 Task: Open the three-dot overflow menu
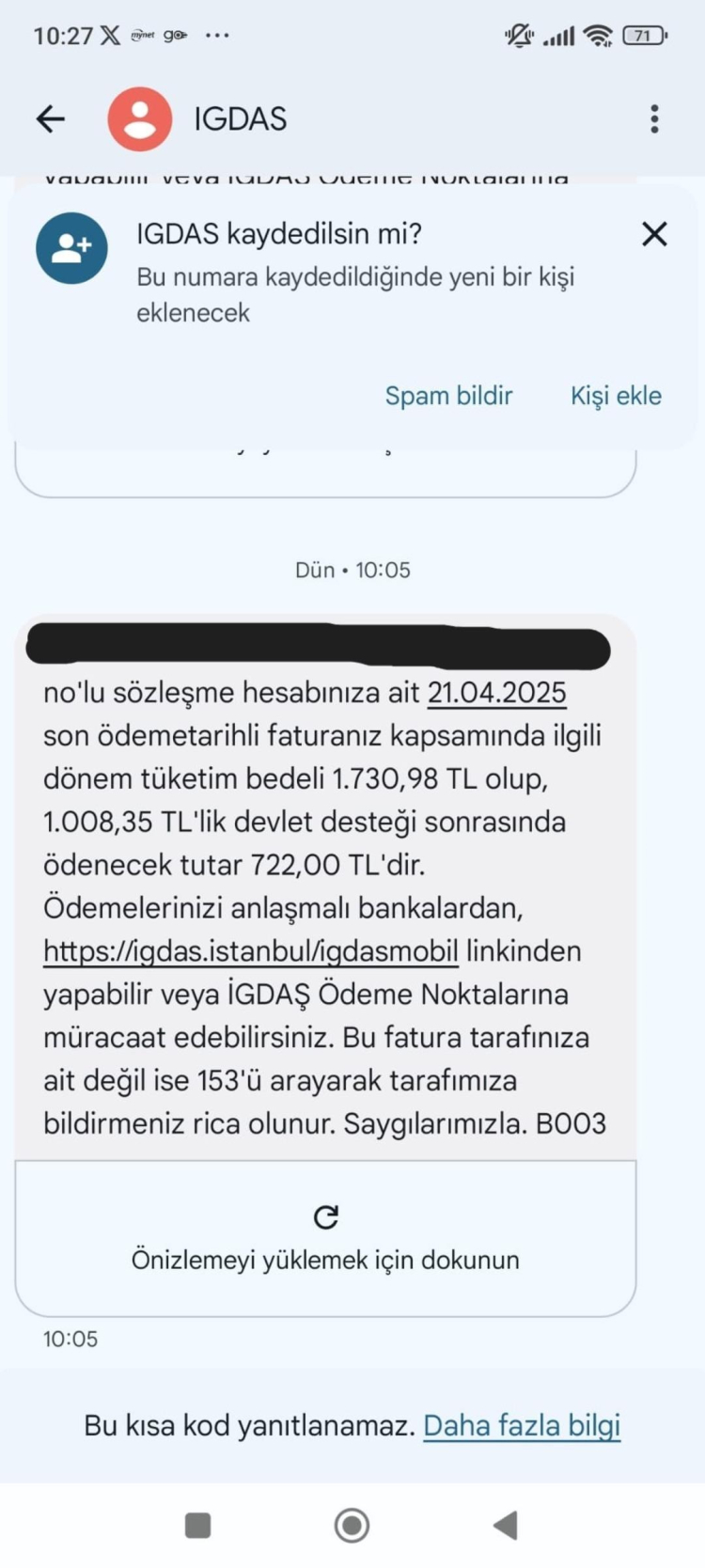(x=654, y=118)
